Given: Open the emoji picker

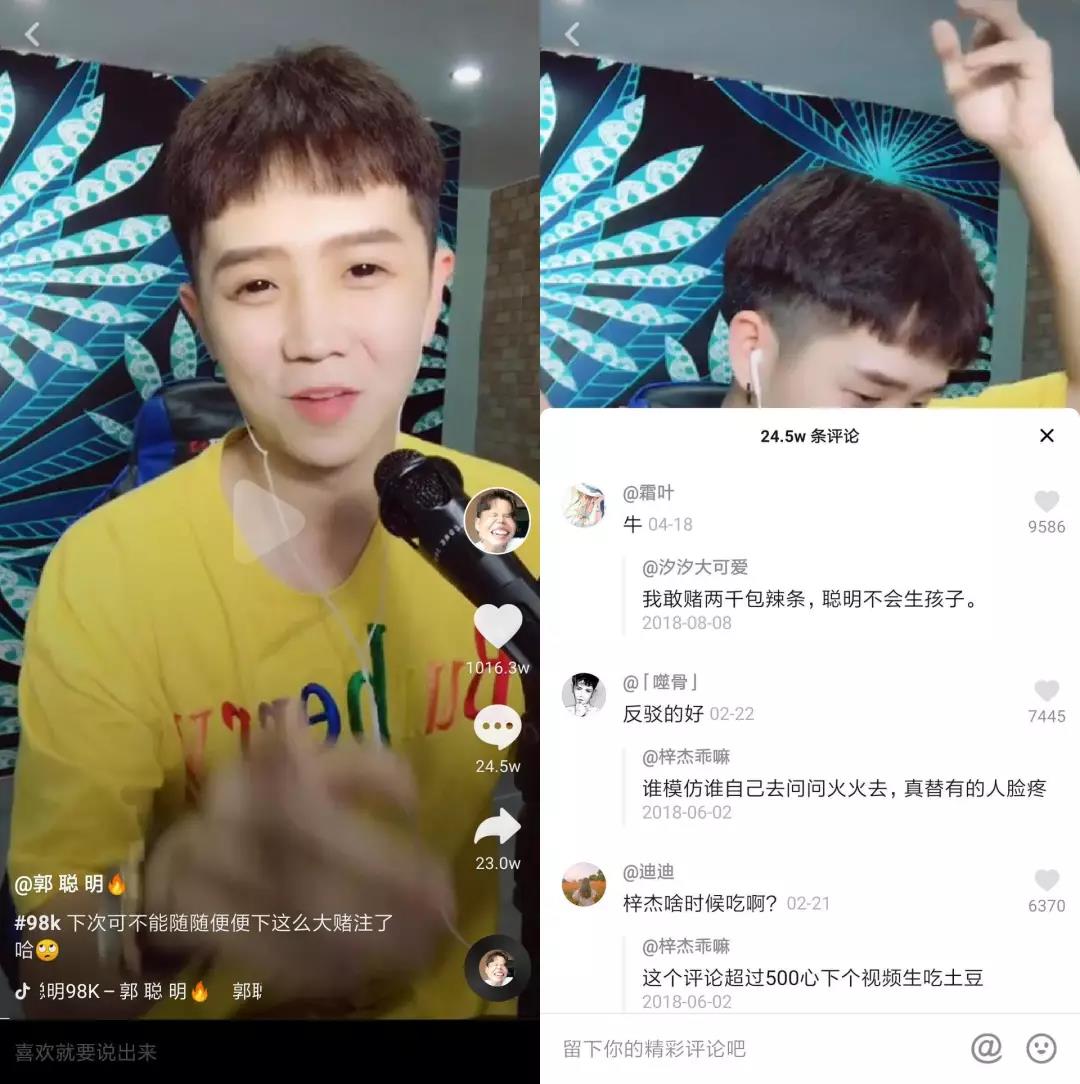Looking at the screenshot, I should coord(1041,1048).
